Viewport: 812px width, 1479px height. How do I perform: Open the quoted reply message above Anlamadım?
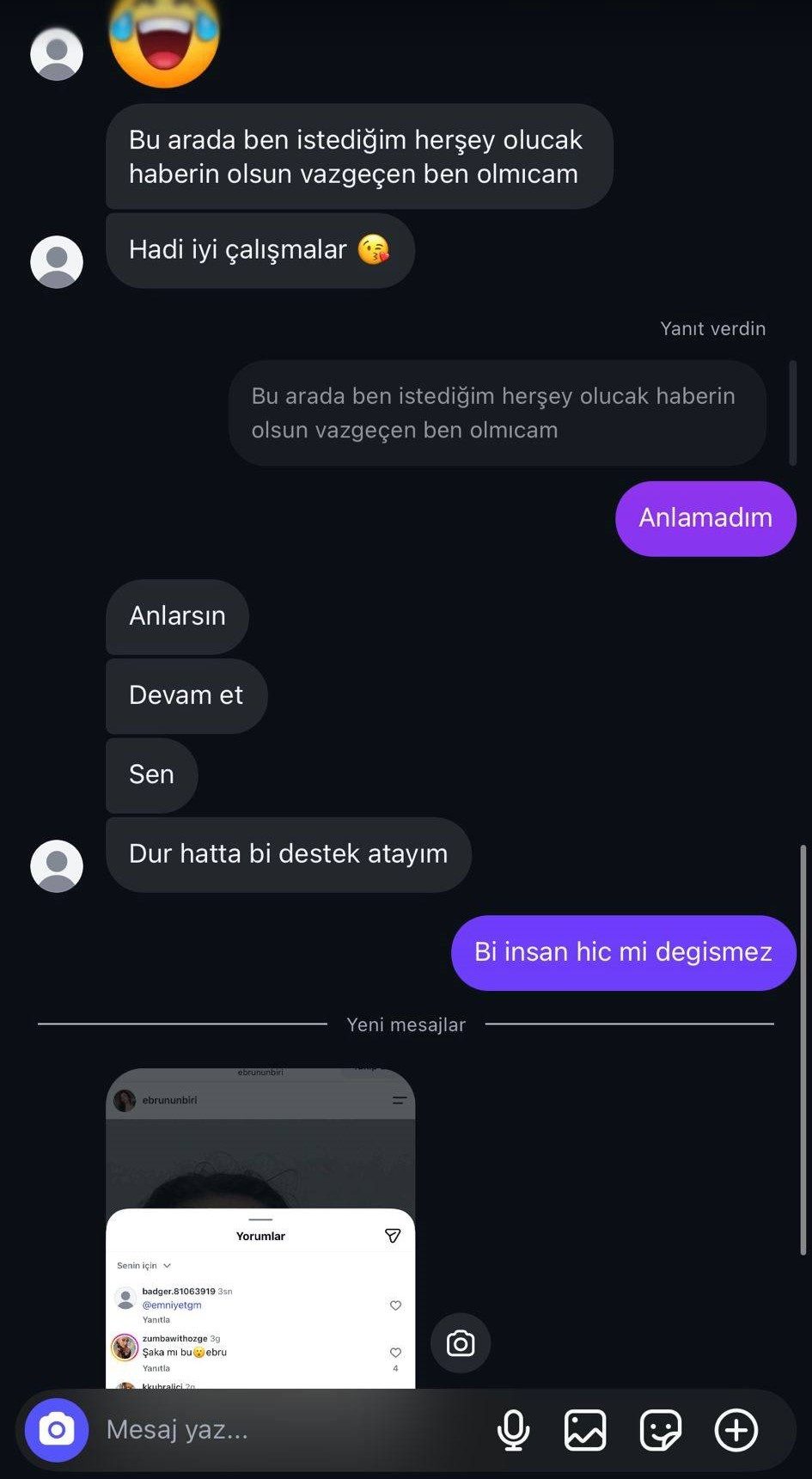pos(497,413)
